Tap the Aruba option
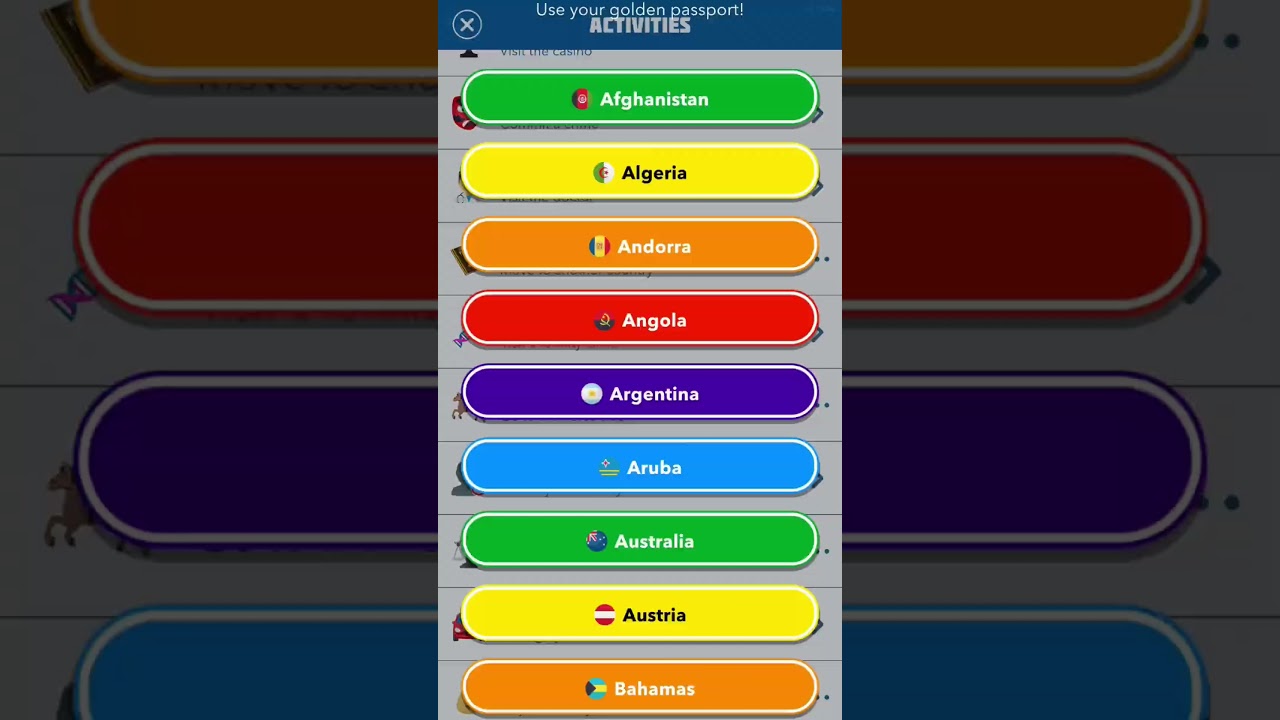The width and height of the screenshot is (1280, 720). click(640, 467)
